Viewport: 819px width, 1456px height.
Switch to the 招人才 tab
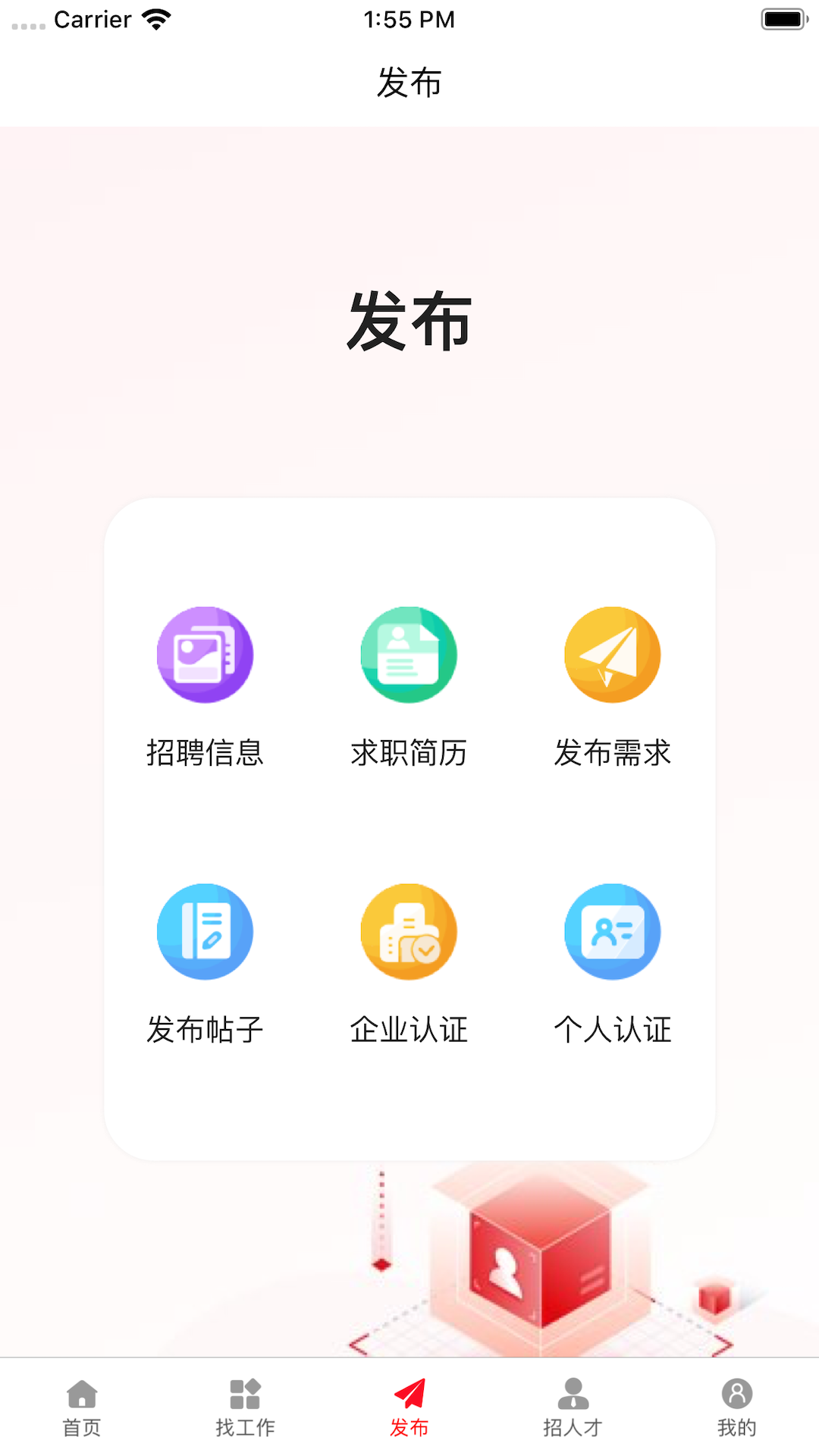coord(573,1407)
